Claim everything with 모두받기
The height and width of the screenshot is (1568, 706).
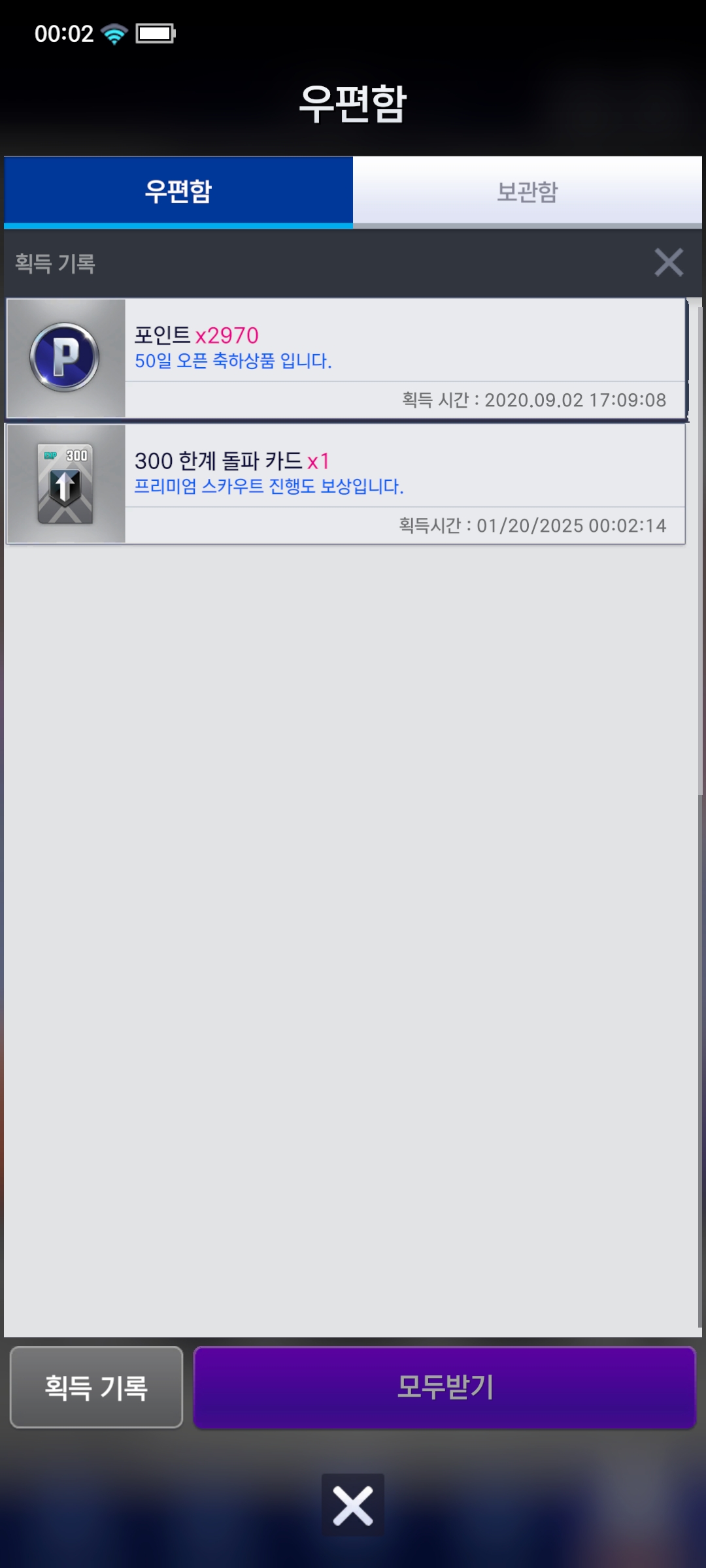pos(445,1386)
